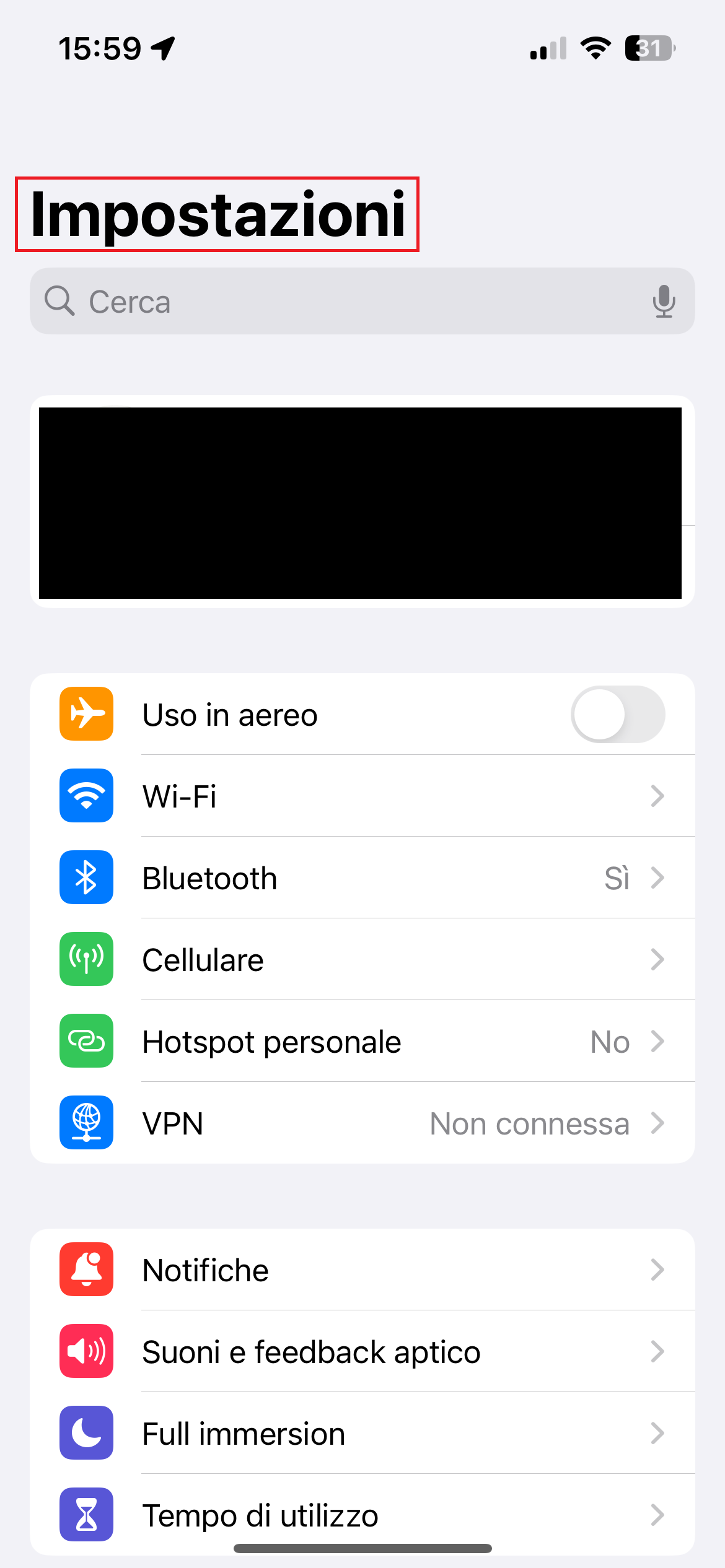Open Tempo di utilizzo
This screenshot has height=1568, width=725.
point(362,1515)
